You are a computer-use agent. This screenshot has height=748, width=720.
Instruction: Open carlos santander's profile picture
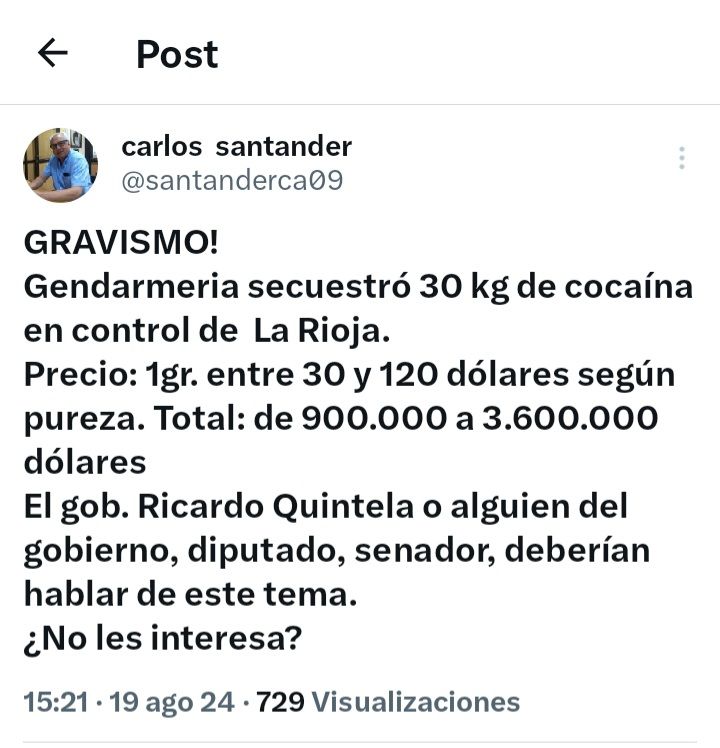(x=60, y=165)
